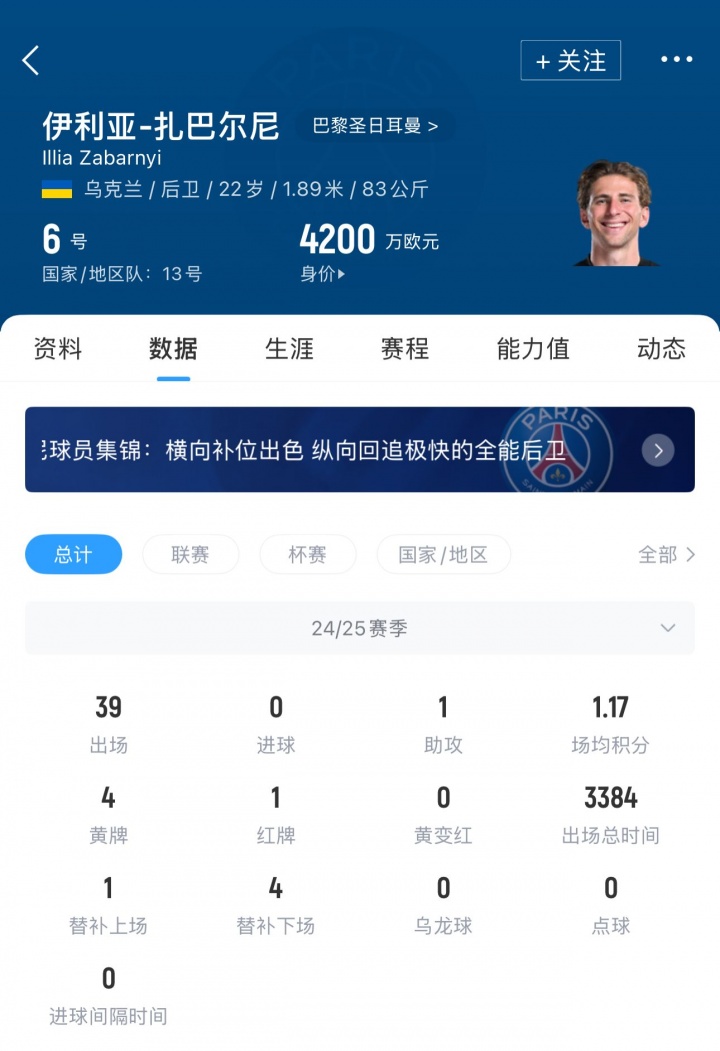The image size is (720, 1051).
Task: Switch to the 资料 tab
Action: (x=58, y=348)
